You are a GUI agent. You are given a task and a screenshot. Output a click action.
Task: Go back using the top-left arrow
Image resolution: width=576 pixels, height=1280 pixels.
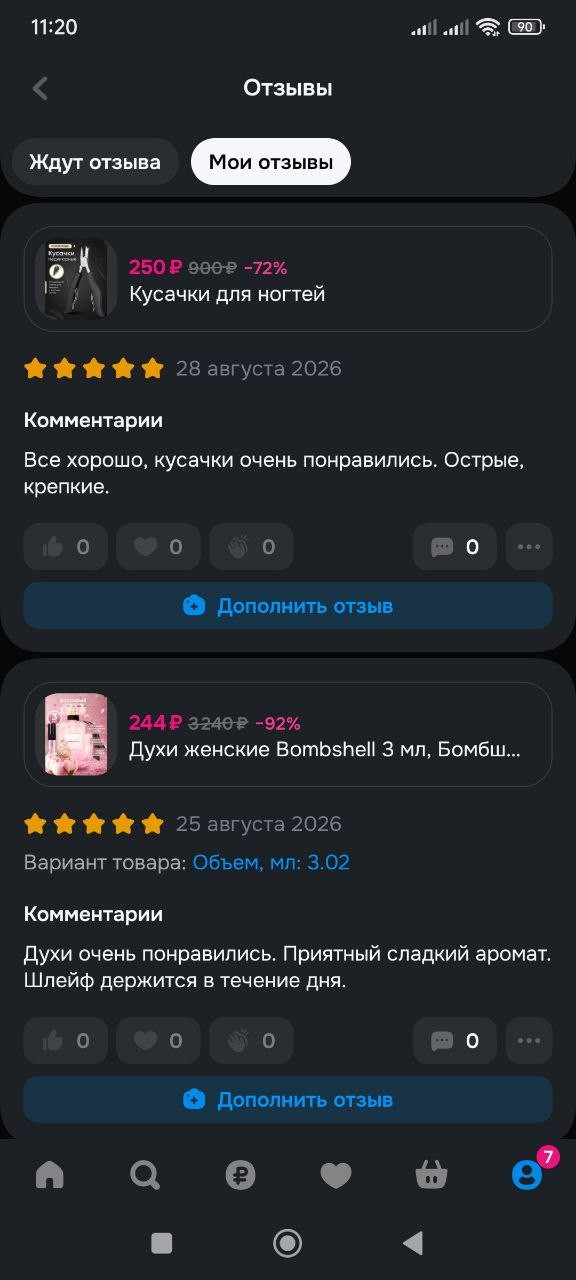point(40,88)
